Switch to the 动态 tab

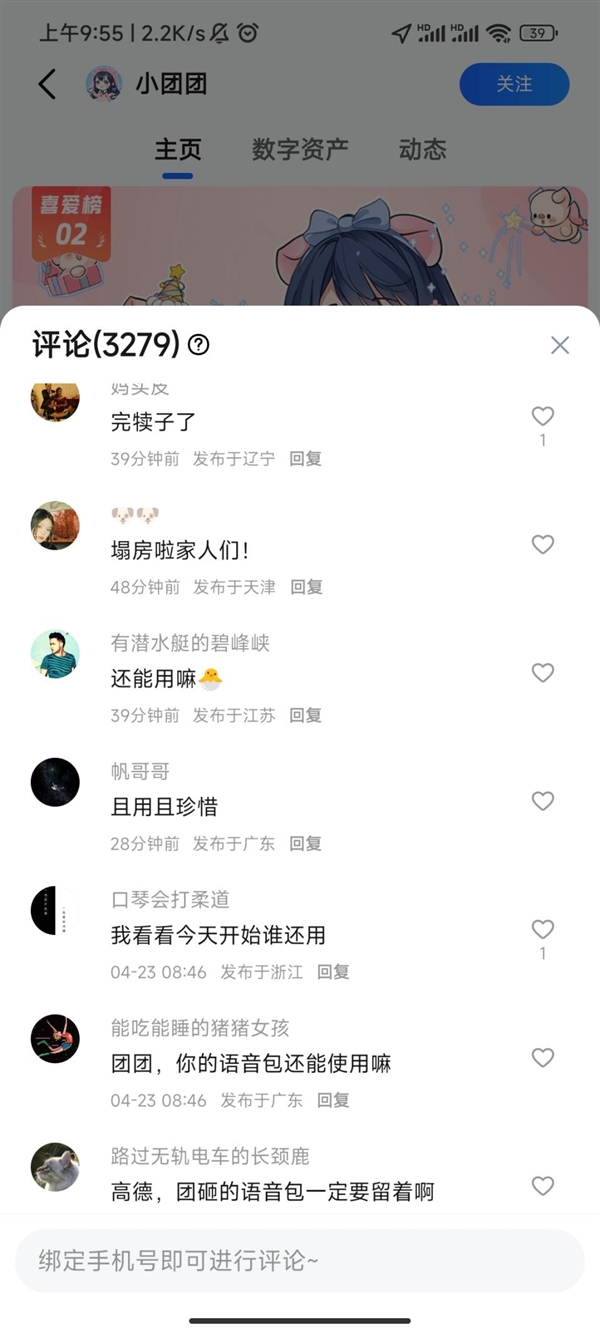[422, 150]
